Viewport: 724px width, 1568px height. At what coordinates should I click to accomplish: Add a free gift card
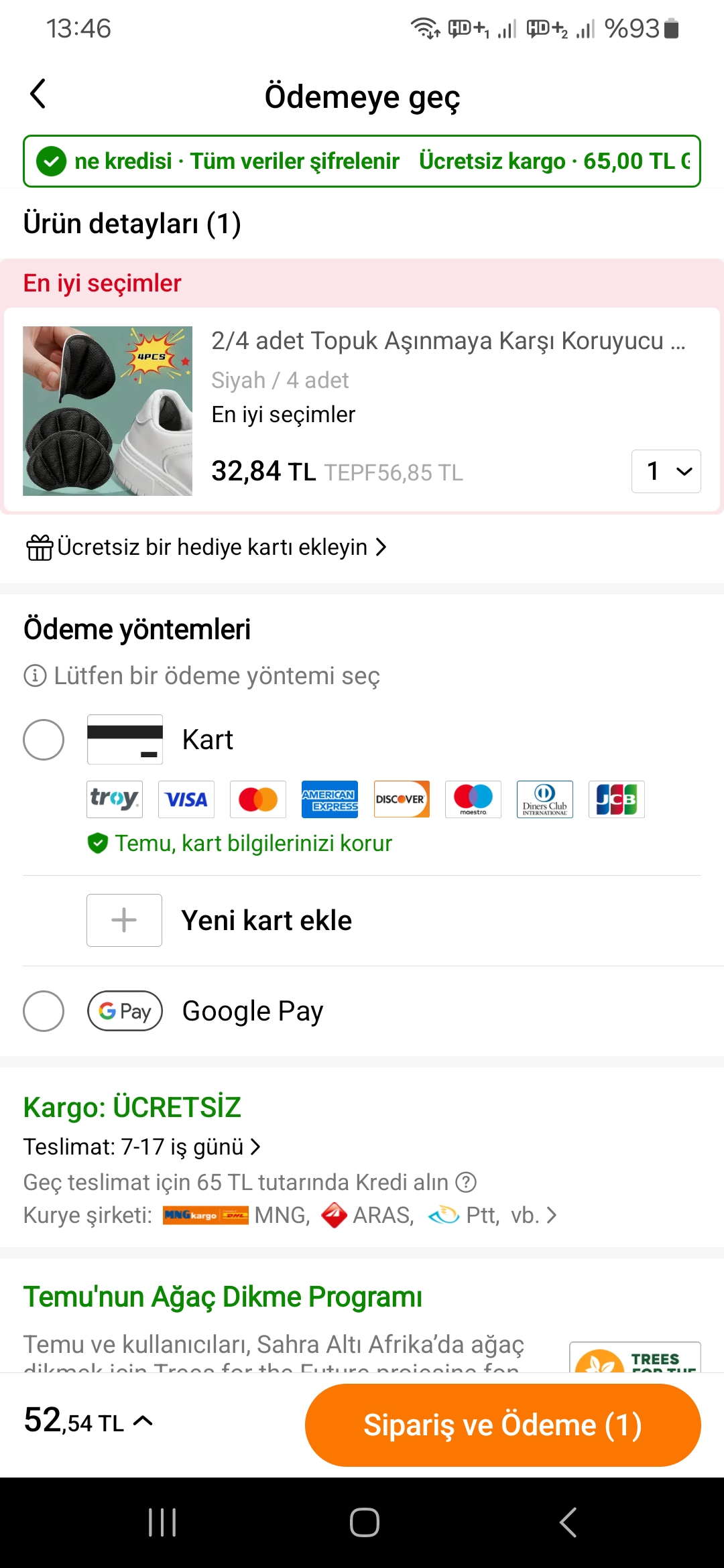206,547
